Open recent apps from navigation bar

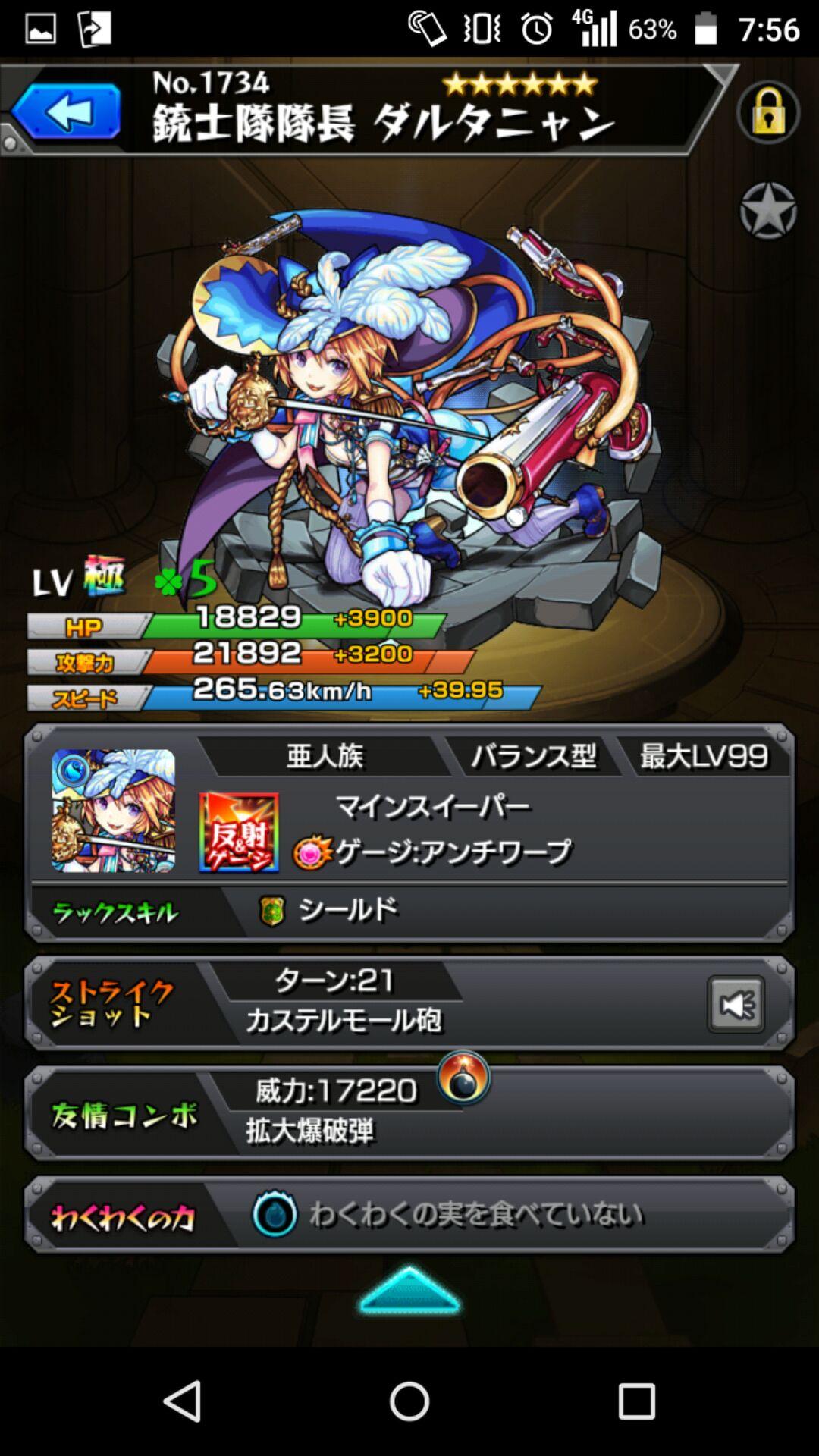pyautogui.click(x=635, y=1401)
